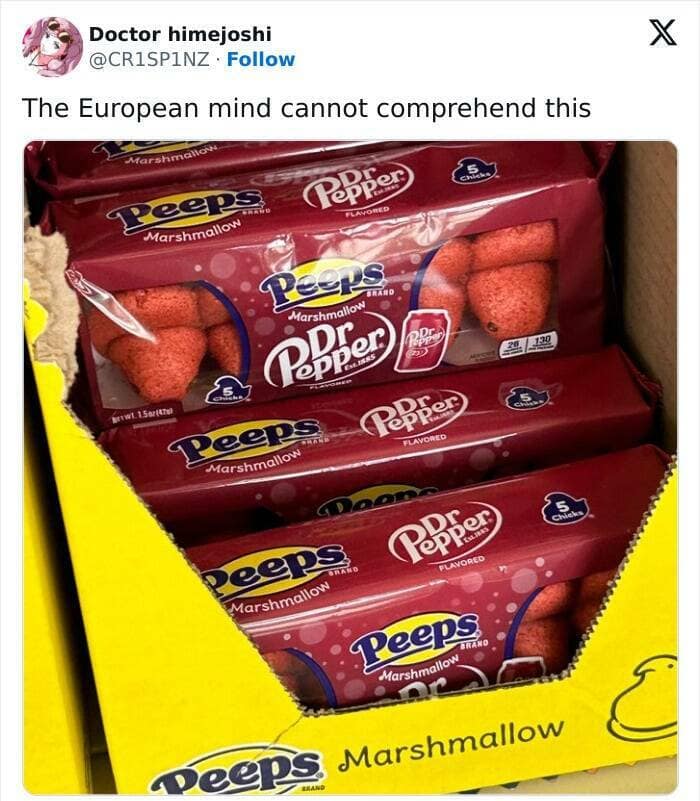
Task: Open Doctor himejoshi's profile picture
Action: click(x=52, y=46)
